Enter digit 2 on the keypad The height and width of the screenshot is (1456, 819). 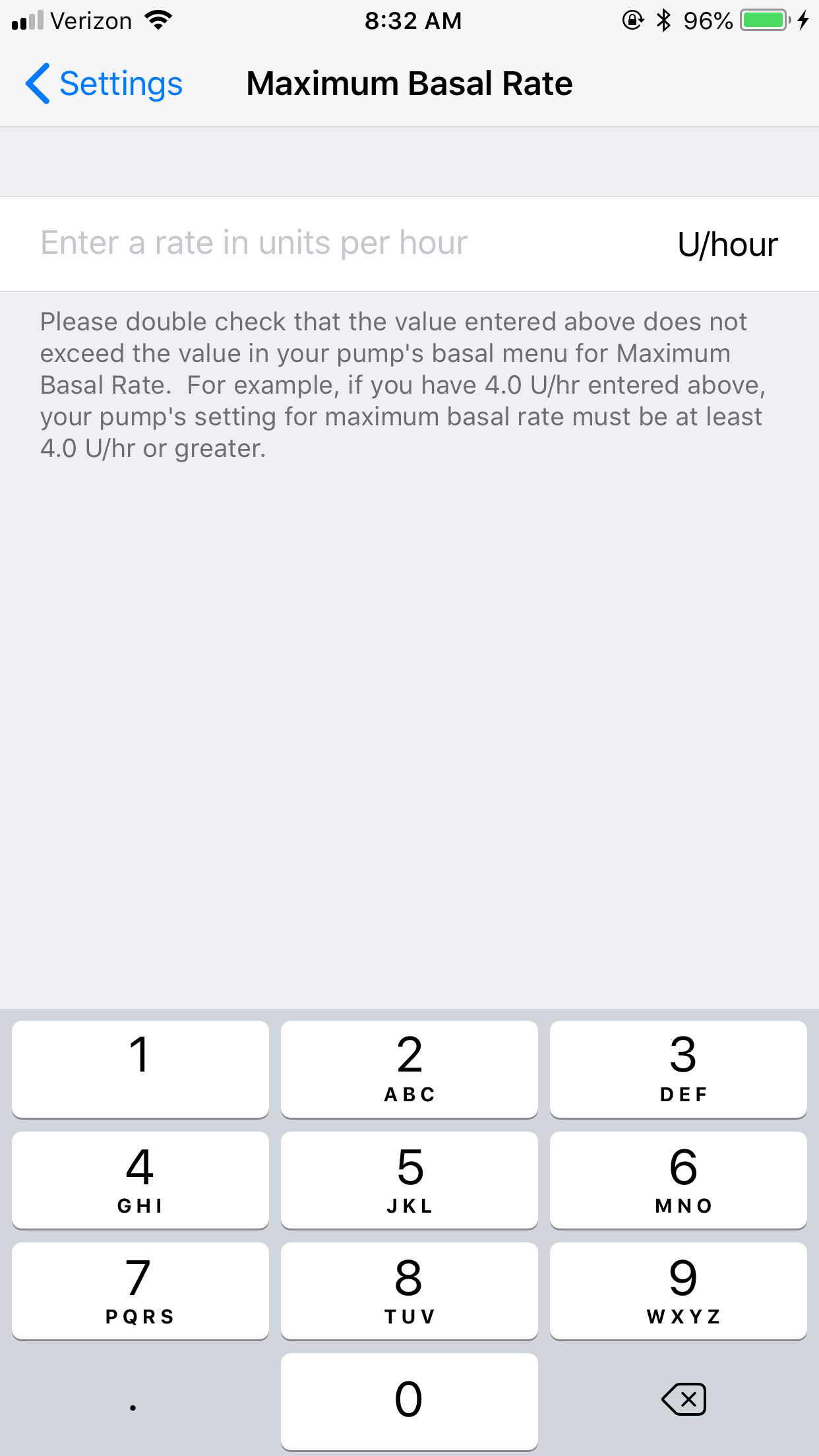409,1069
